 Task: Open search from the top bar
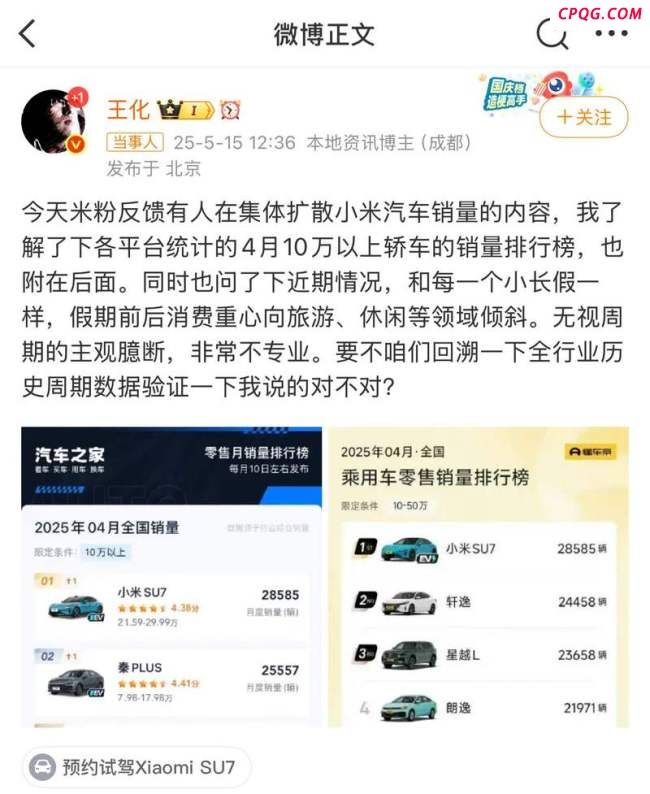click(x=551, y=34)
